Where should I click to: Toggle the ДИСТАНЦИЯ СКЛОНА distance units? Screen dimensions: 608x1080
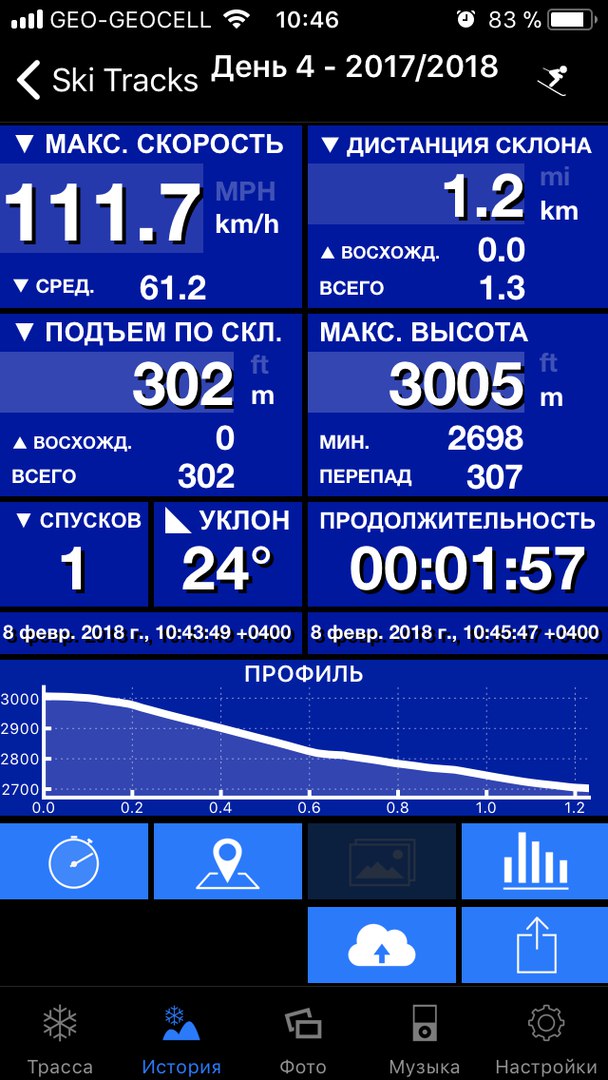coord(558,194)
